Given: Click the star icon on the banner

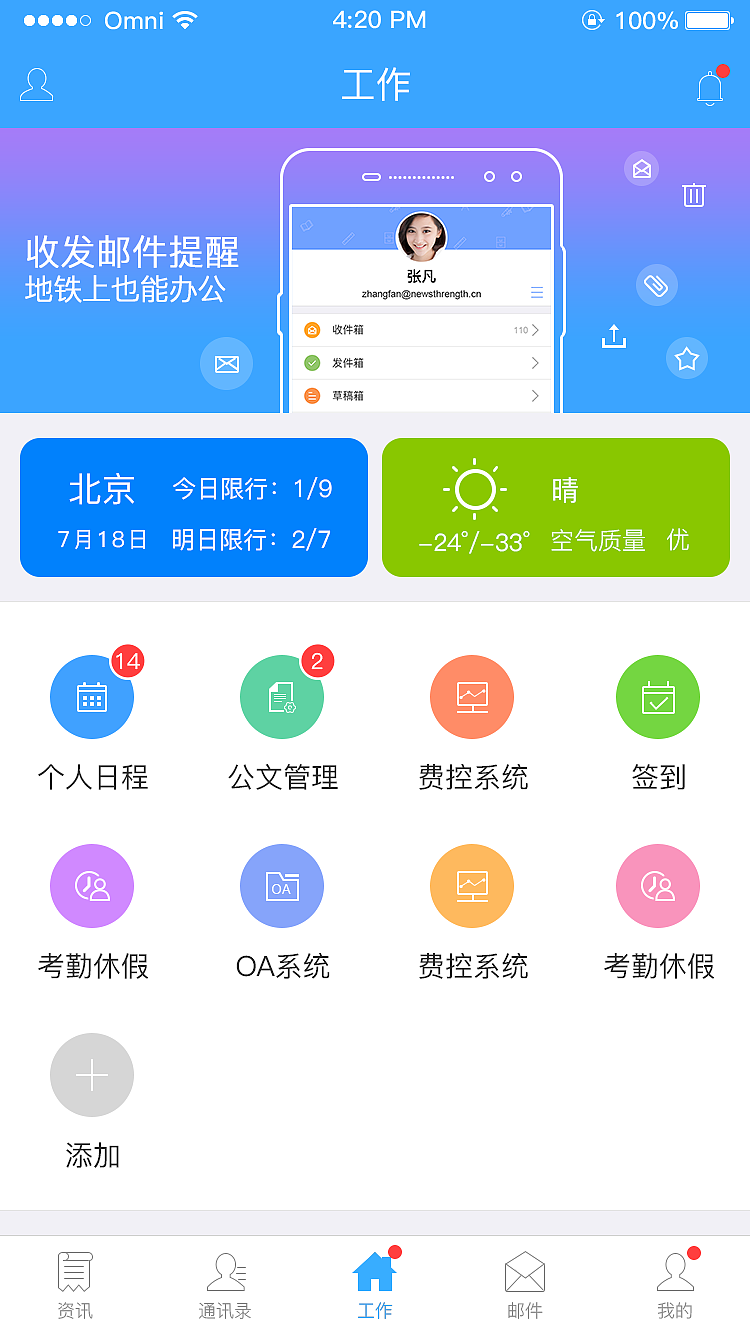Looking at the screenshot, I should point(687,358).
